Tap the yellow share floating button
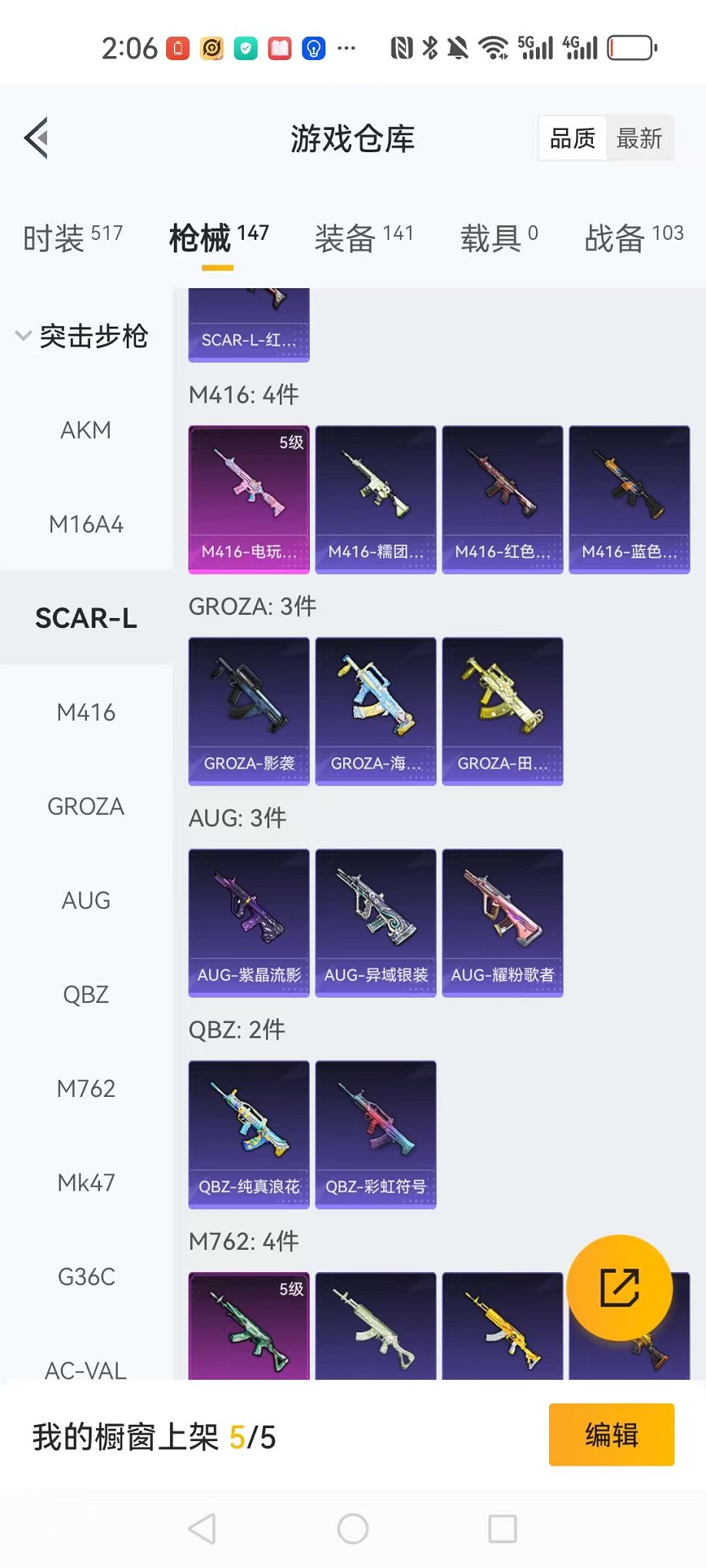The height and width of the screenshot is (1568, 706). [619, 1287]
